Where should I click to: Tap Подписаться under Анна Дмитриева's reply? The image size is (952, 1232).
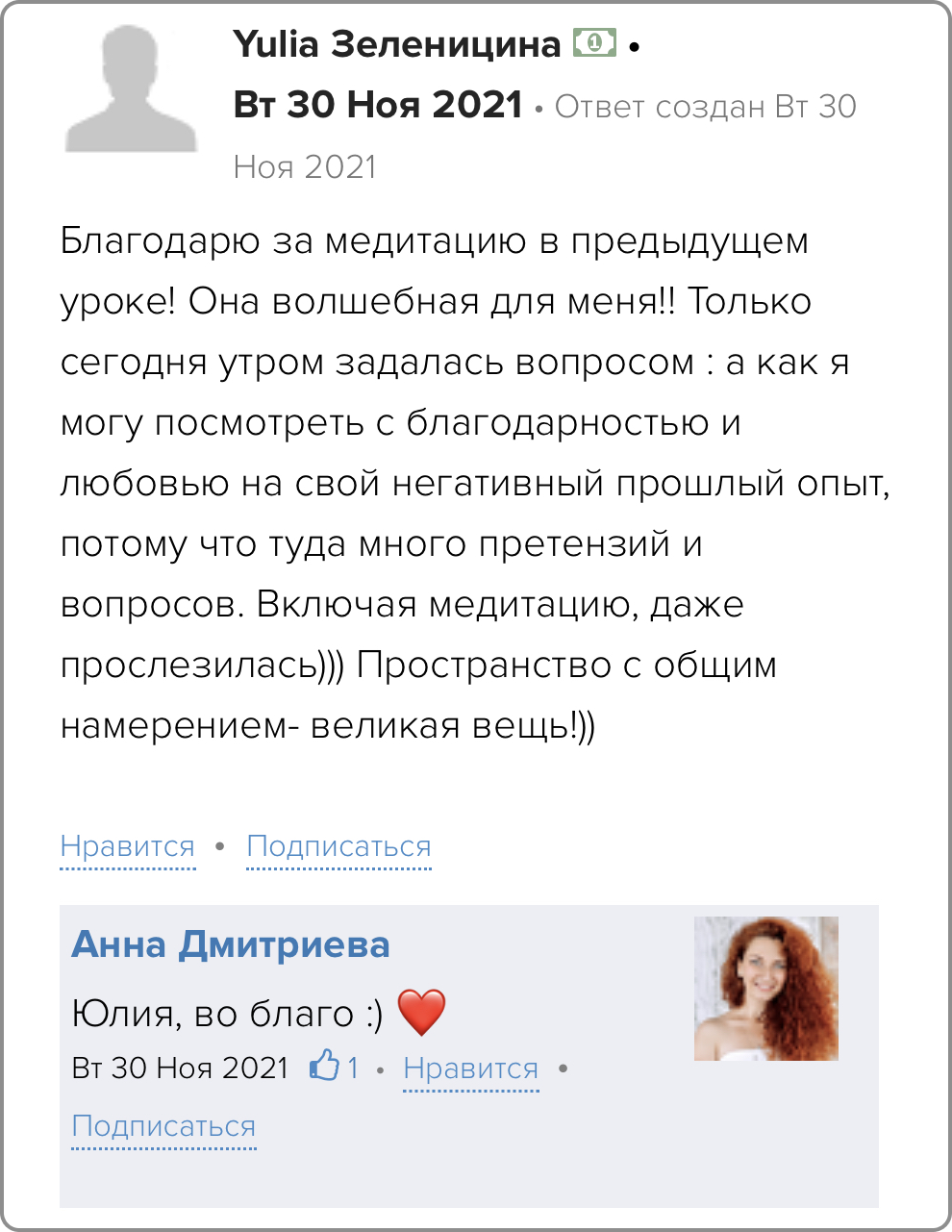coord(163,1126)
